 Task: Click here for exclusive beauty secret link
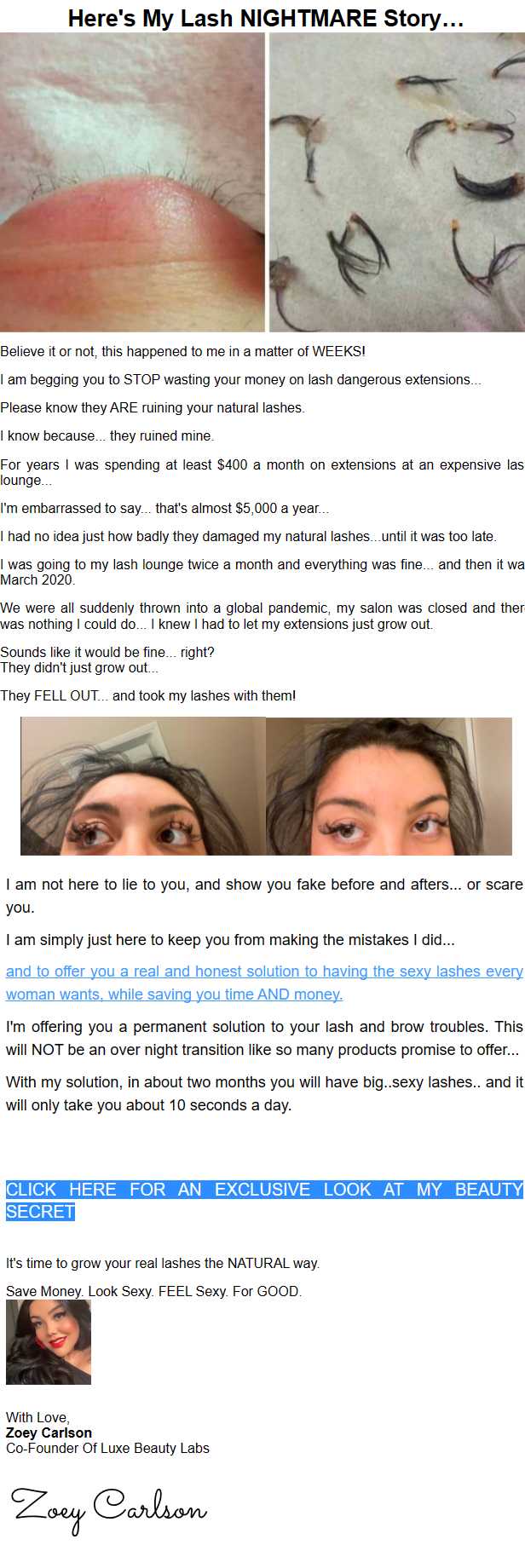coord(263,1190)
